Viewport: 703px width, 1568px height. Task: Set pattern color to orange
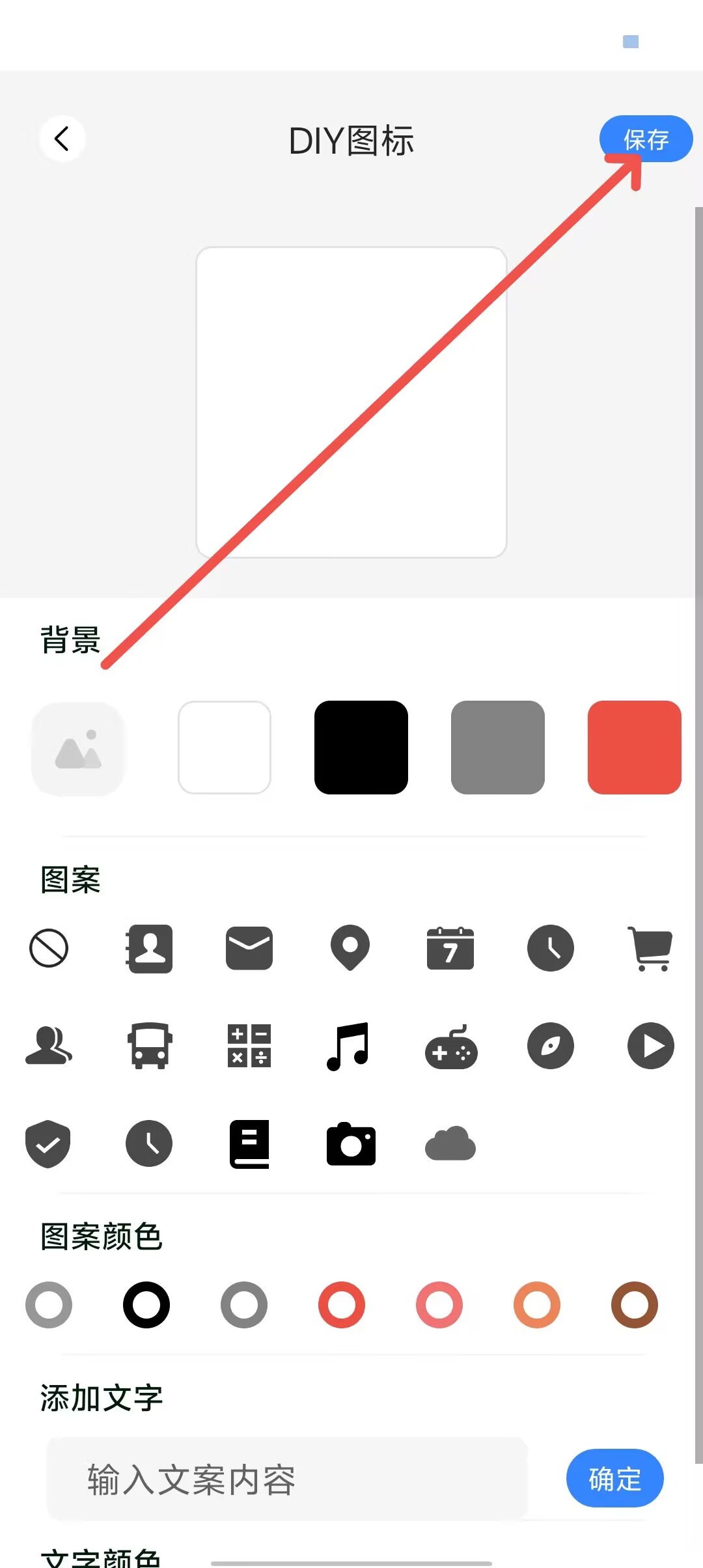point(537,1305)
